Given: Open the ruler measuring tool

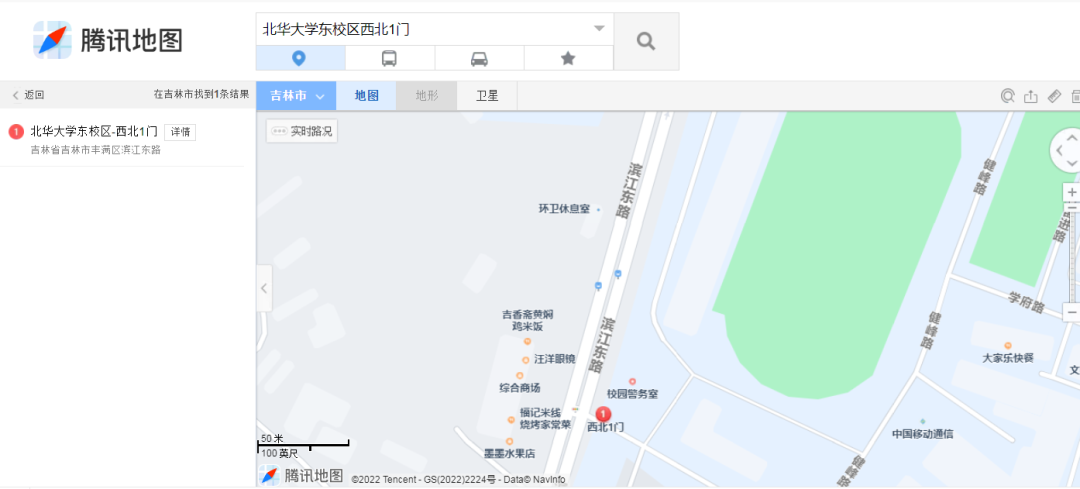Looking at the screenshot, I should (x=1054, y=96).
